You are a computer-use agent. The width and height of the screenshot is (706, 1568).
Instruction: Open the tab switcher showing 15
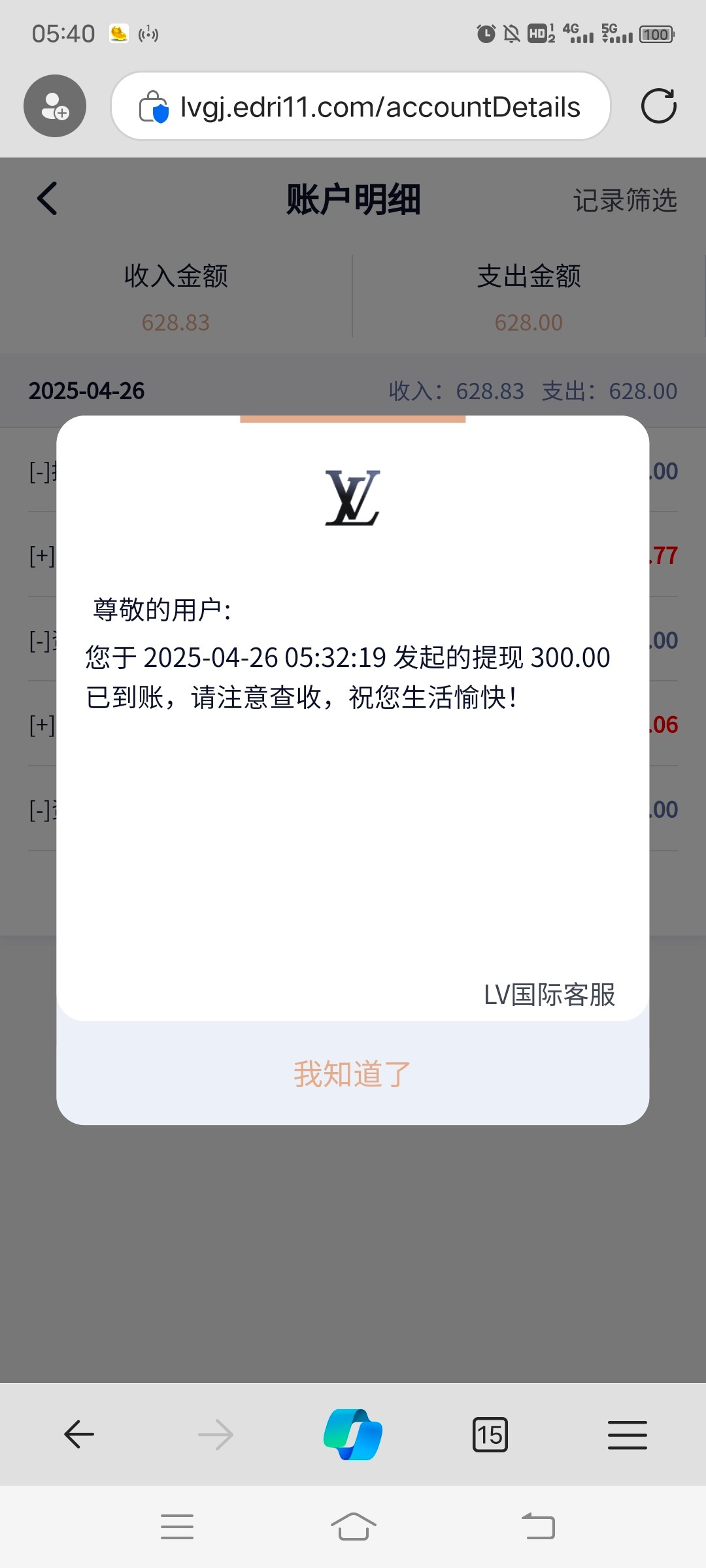490,1435
